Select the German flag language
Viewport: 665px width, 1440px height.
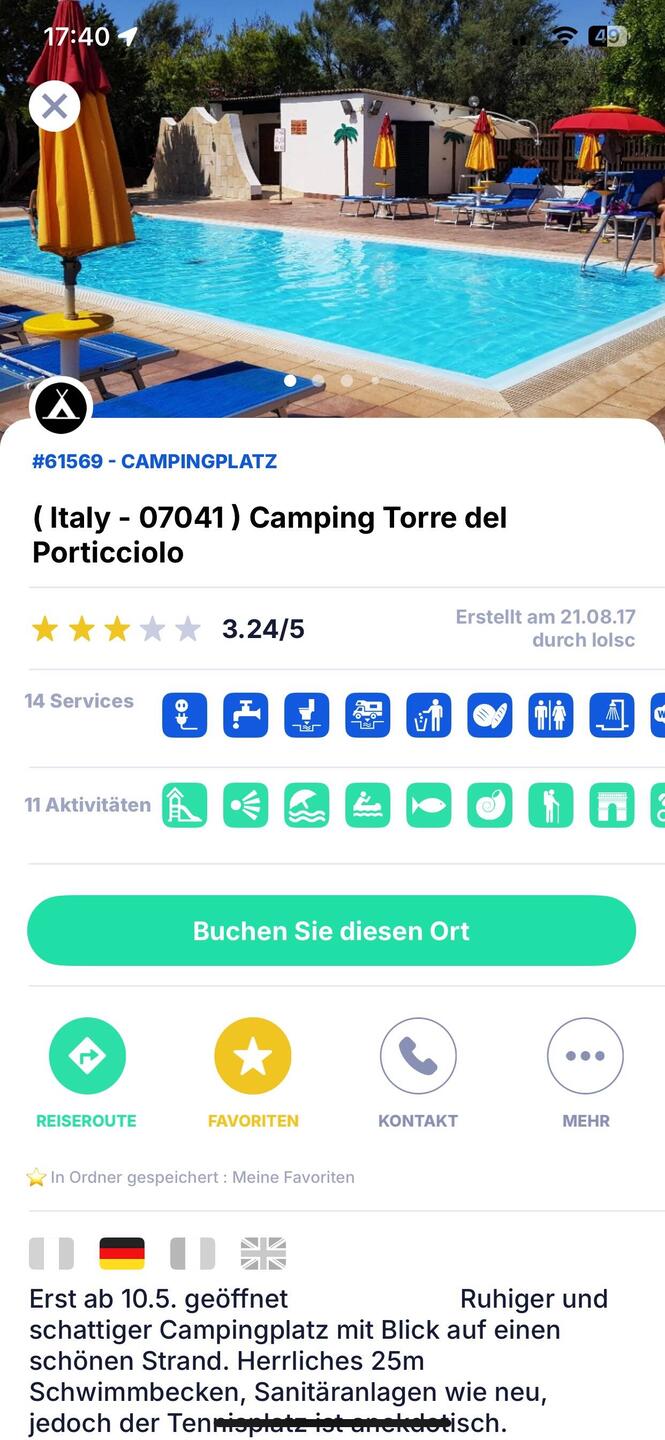point(122,1253)
